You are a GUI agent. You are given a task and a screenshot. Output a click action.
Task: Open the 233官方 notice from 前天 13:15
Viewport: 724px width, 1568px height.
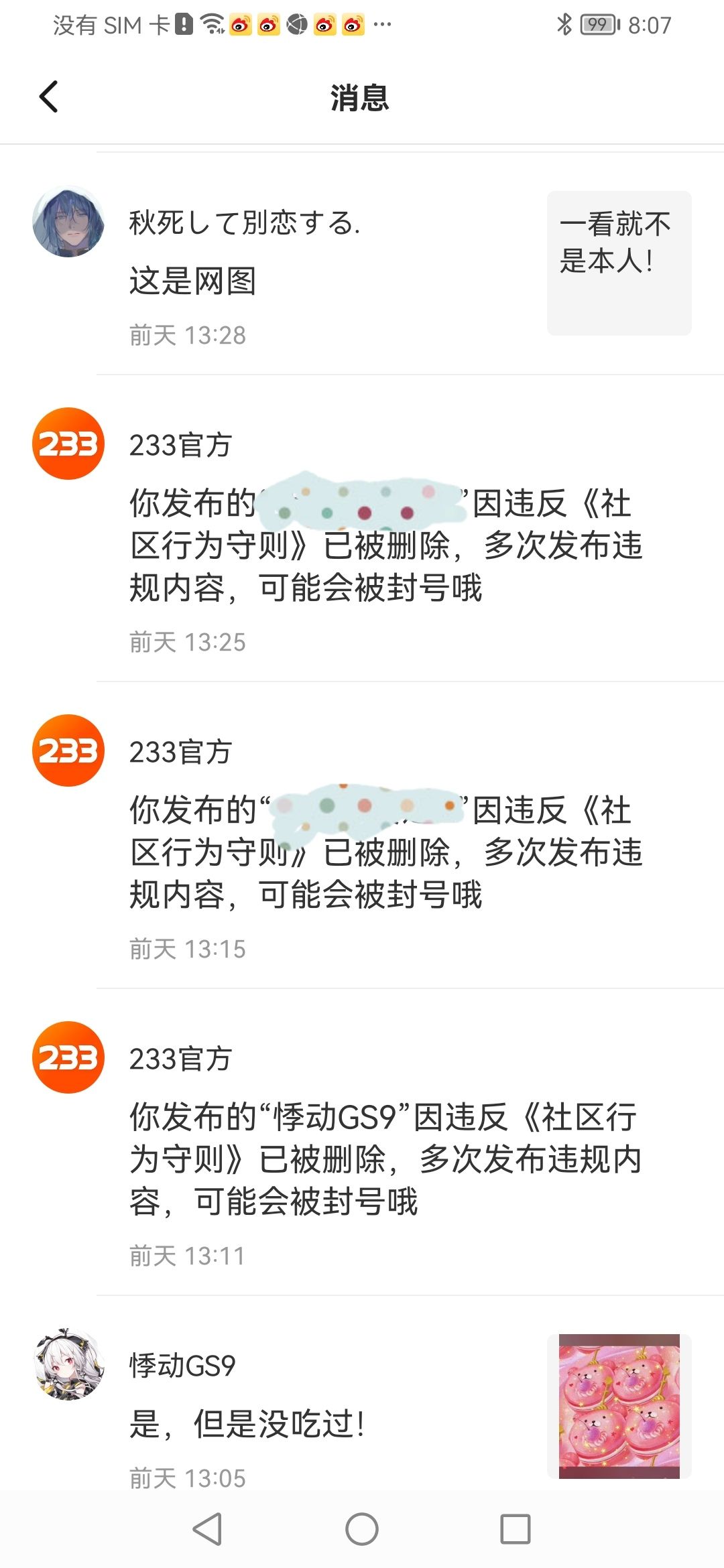[385, 852]
